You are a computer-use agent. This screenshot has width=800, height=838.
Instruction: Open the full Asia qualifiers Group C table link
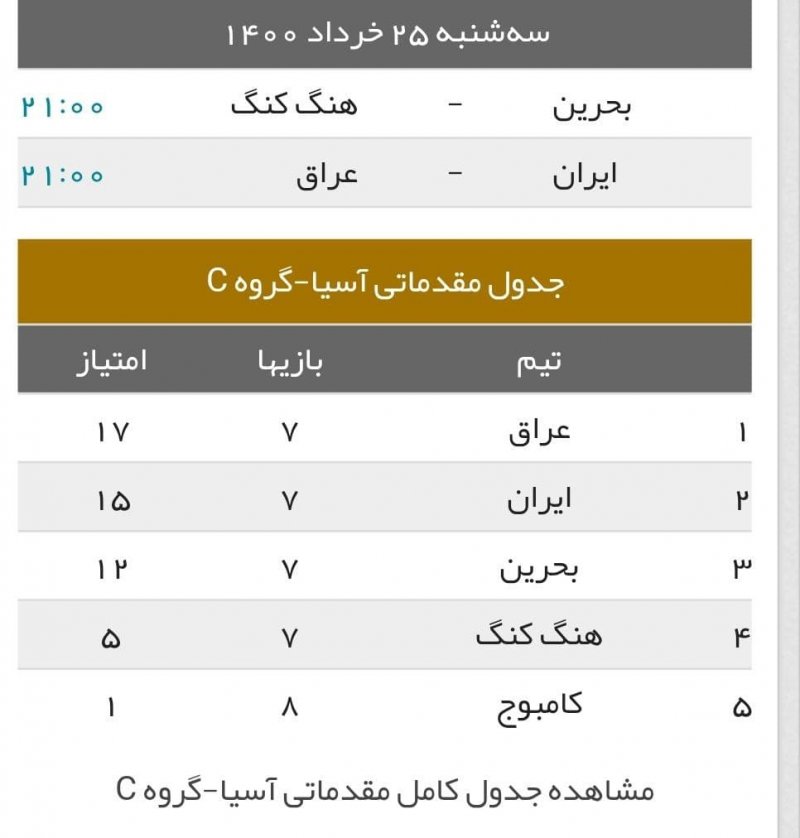point(385,791)
